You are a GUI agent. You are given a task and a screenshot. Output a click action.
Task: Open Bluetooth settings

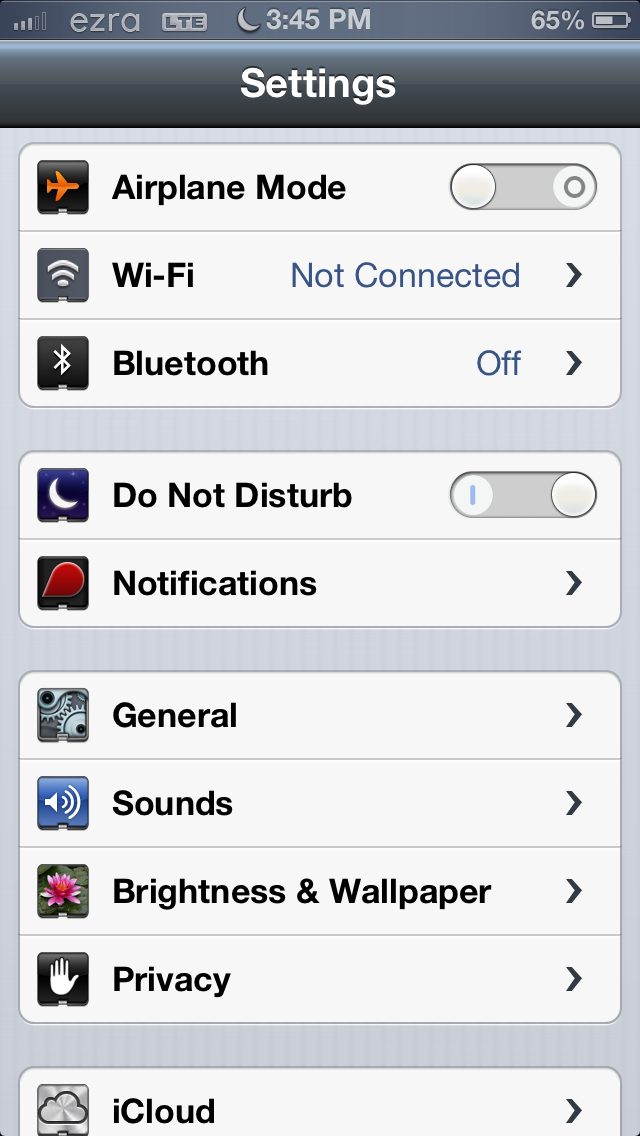click(x=320, y=363)
